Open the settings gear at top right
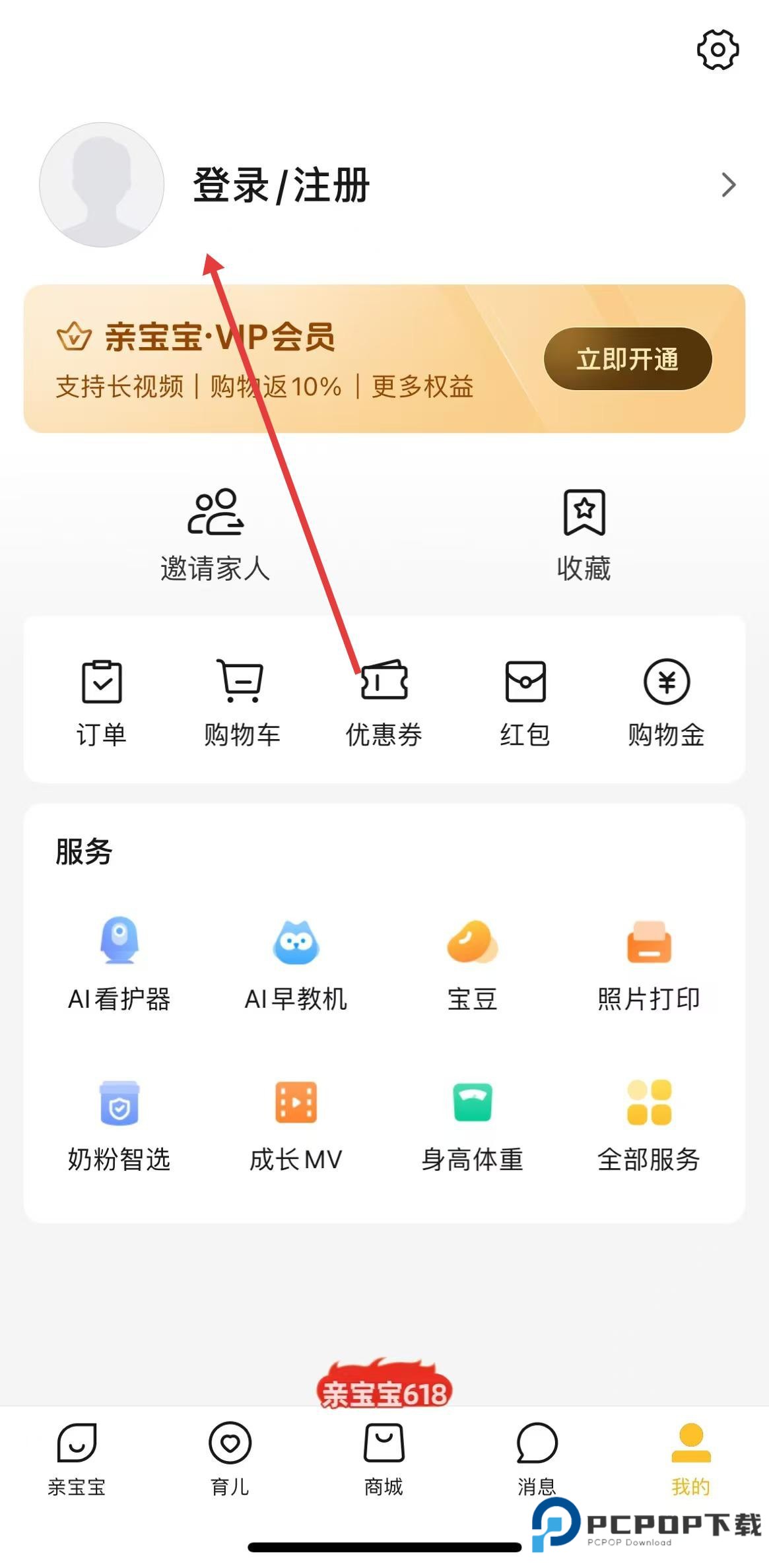Screen dimensions: 769x1568 718,49
